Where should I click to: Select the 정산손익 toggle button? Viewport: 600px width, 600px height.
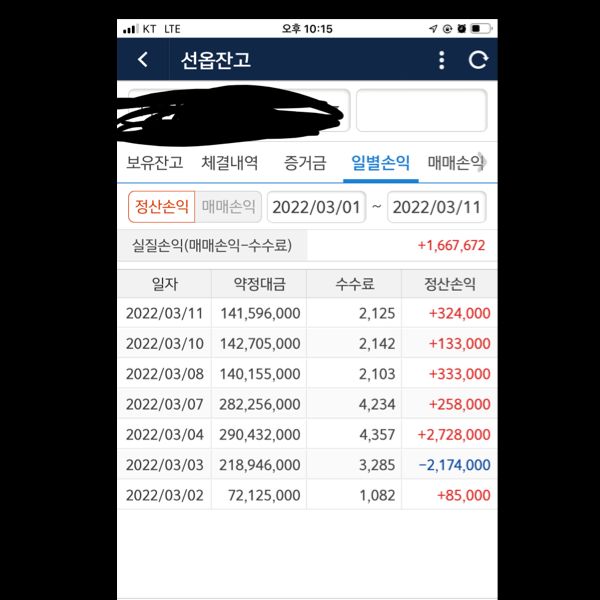[160, 207]
